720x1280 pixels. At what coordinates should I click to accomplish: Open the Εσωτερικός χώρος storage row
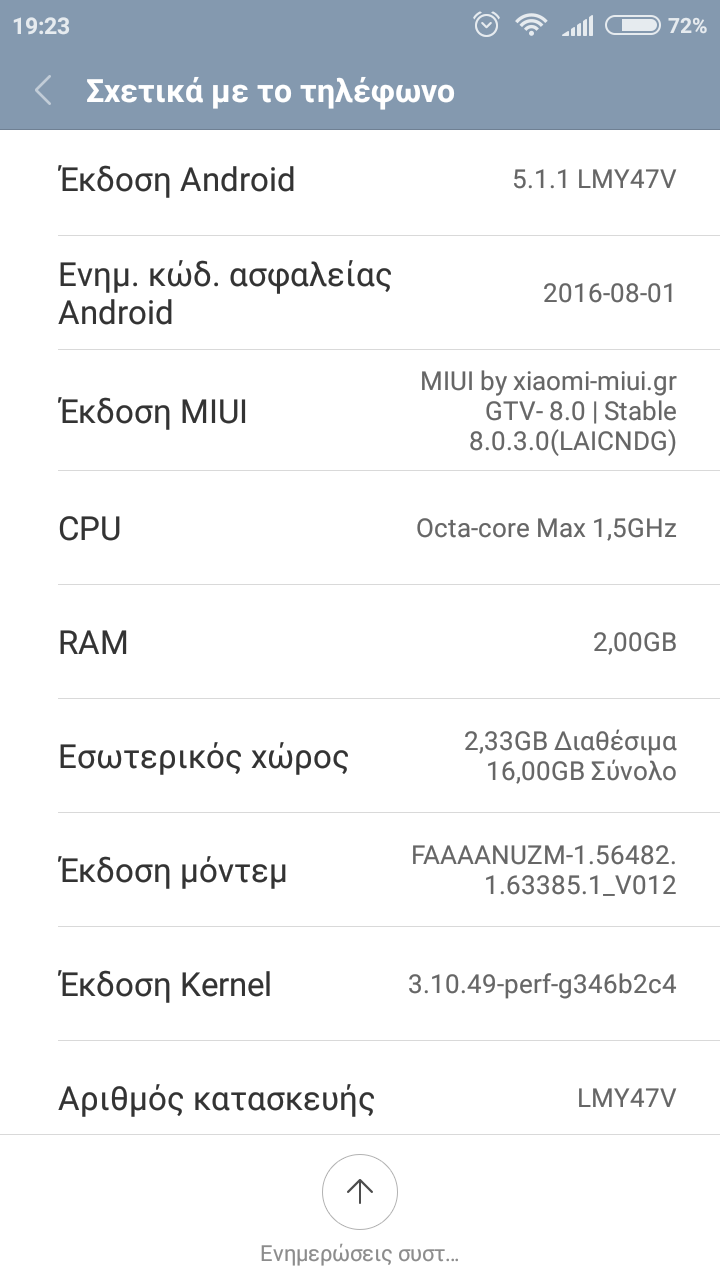tap(360, 756)
